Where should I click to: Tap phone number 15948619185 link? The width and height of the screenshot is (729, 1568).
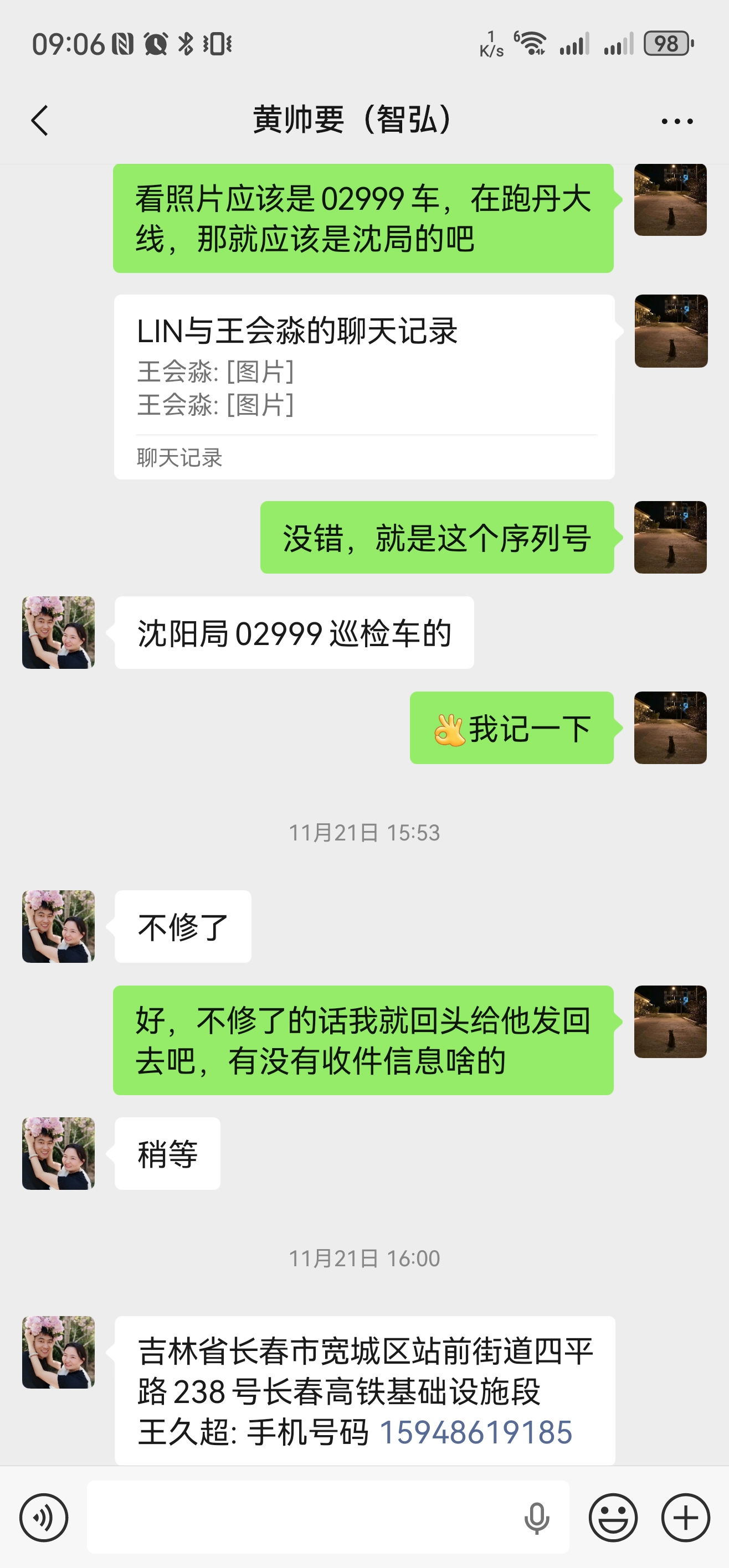[476, 1432]
